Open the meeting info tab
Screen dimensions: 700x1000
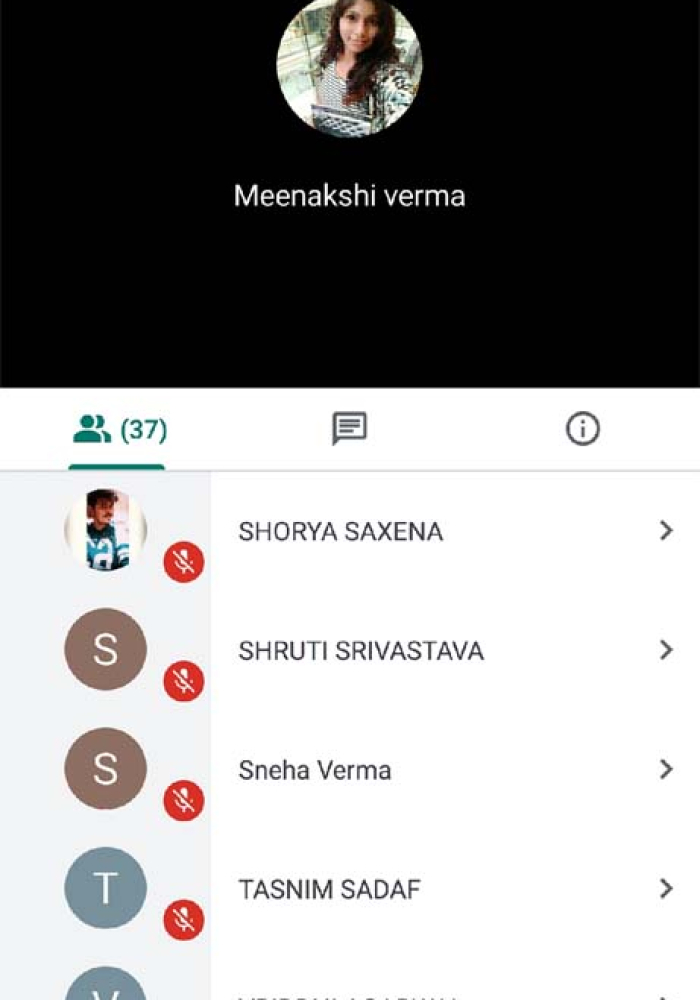[x=582, y=430]
